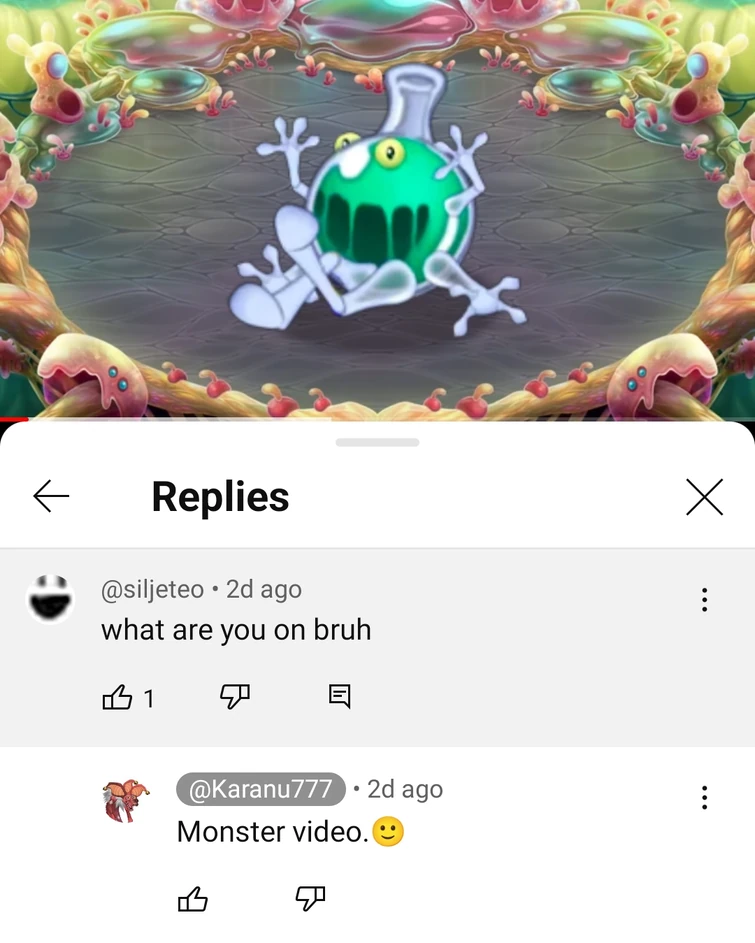Reply to the comment by @siljeteo
This screenshot has height=943, width=755.
340,697
